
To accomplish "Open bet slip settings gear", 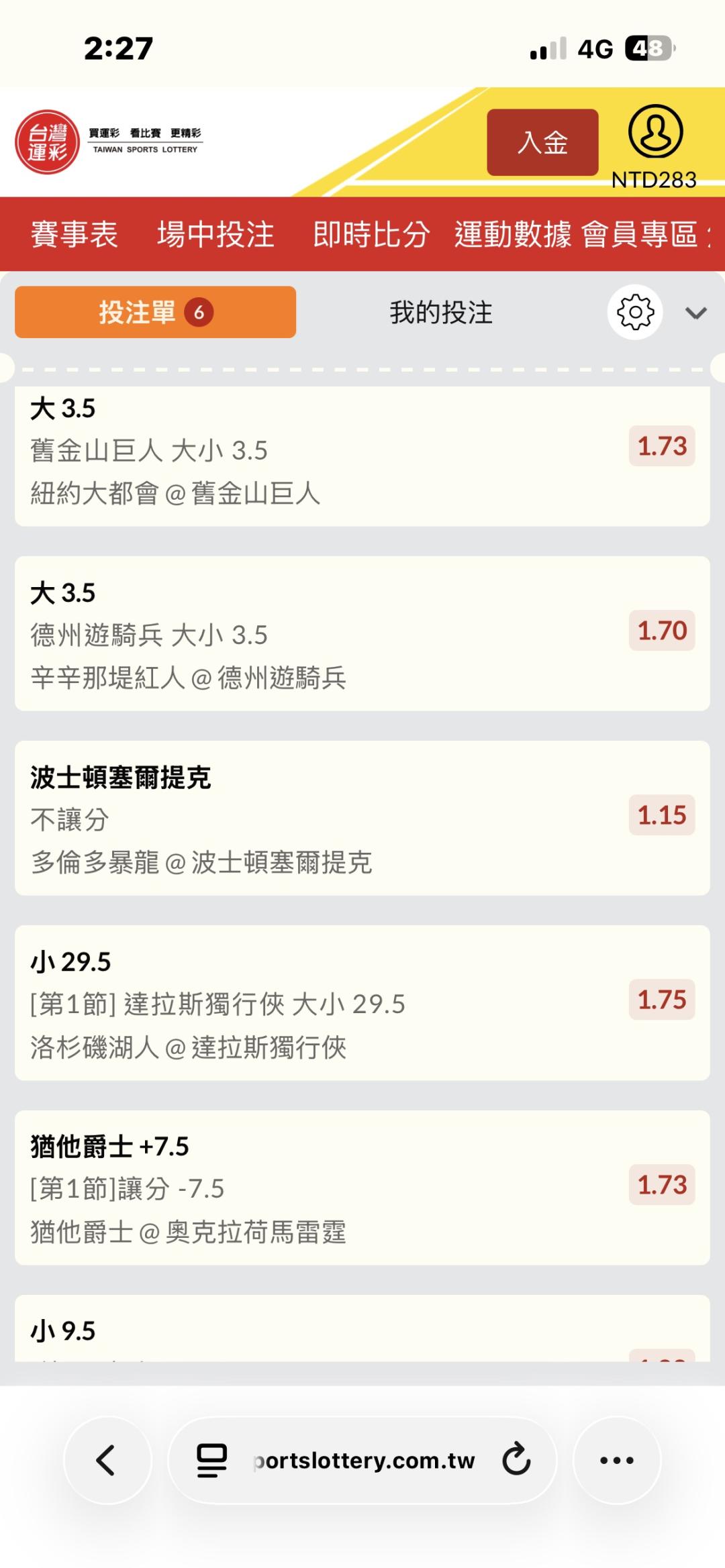I will [635, 312].
